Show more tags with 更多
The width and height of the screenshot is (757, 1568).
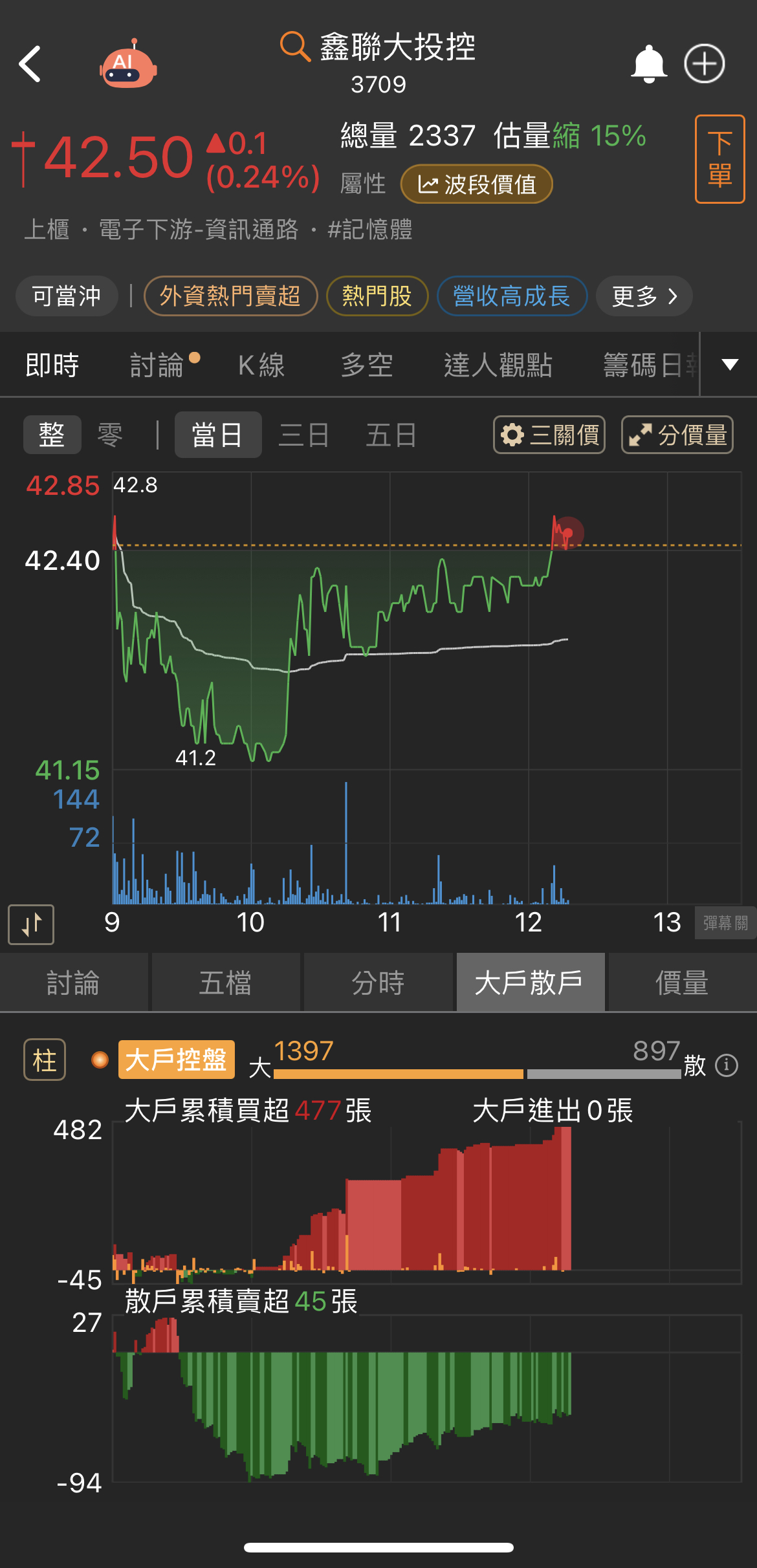pos(644,296)
